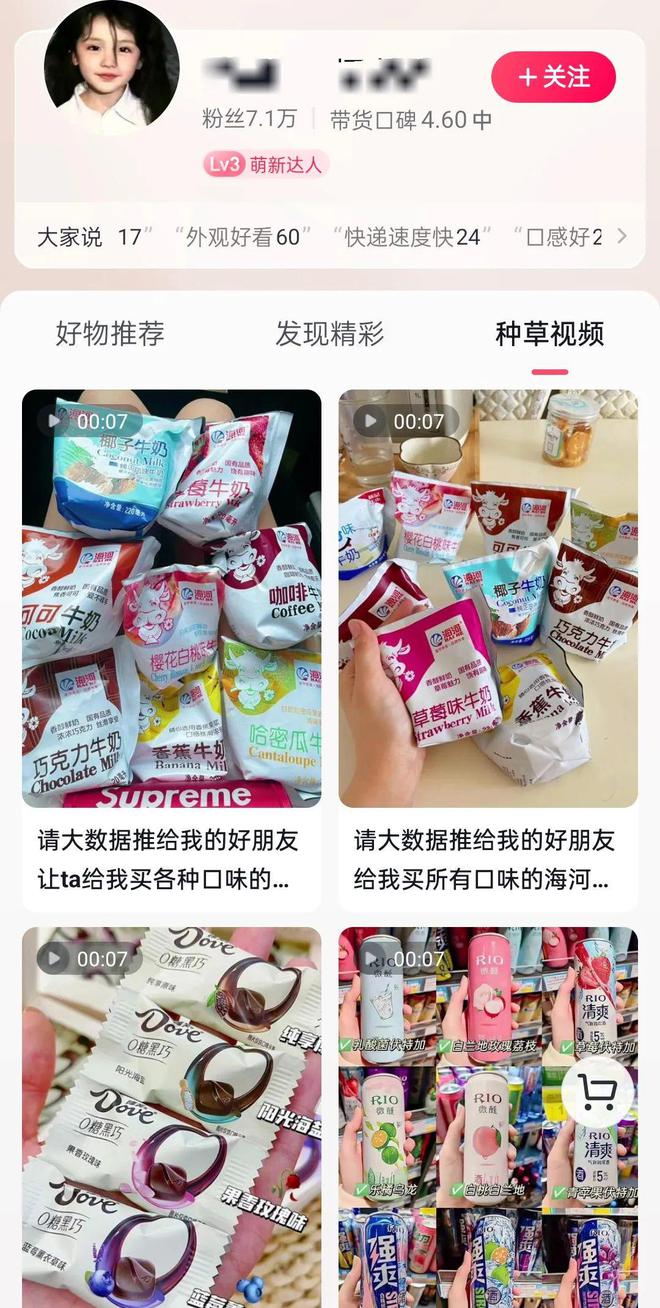Open the 快递速度快 24 review tag
Image resolution: width=660 pixels, height=1308 pixels.
coord(412,237)
